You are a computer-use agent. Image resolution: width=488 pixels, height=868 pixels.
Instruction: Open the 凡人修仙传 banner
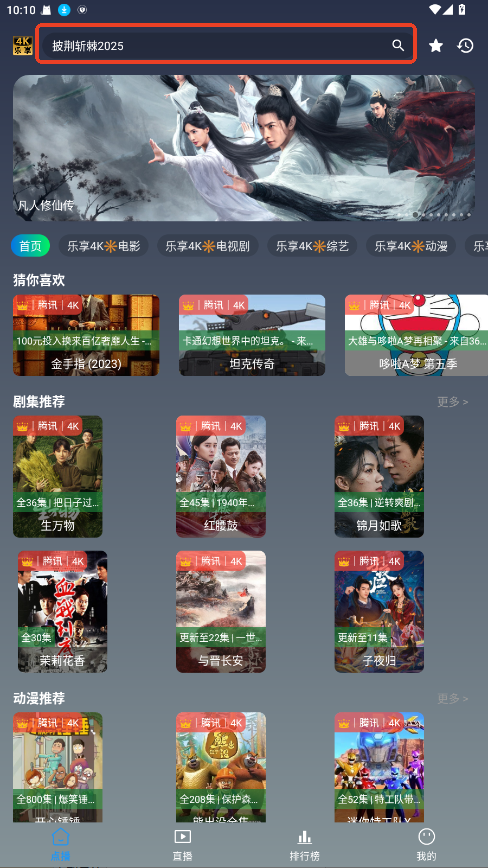[243, 148]
